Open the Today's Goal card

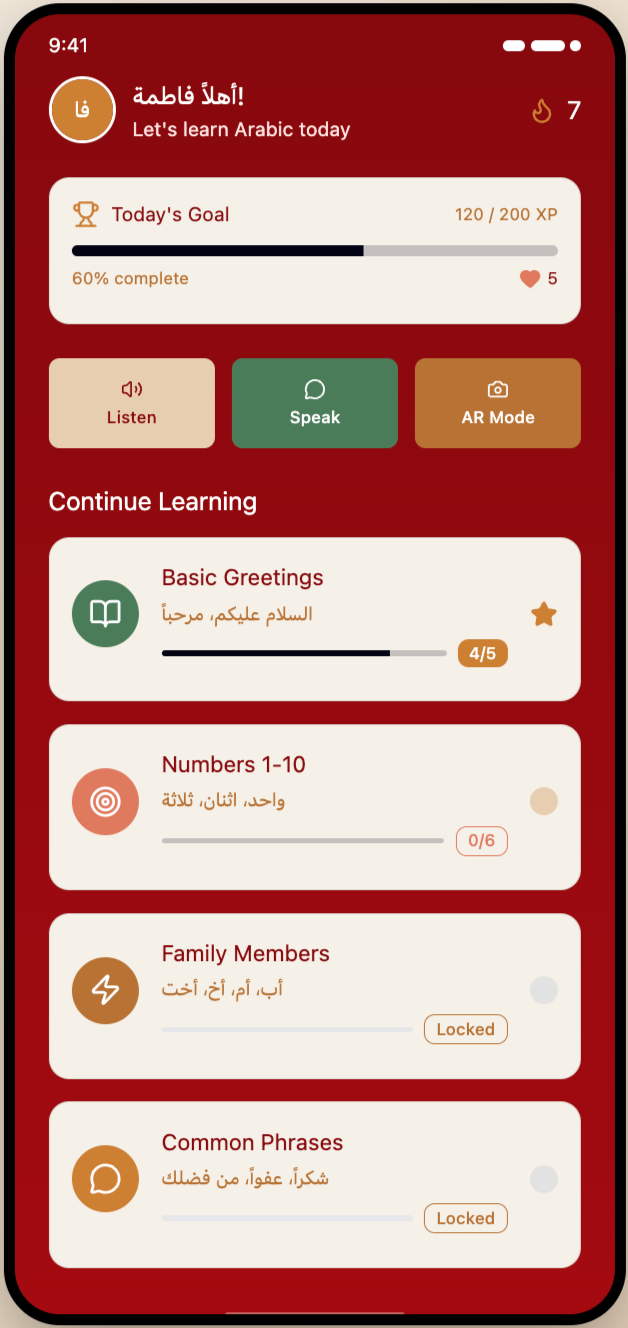click(315, 251)
